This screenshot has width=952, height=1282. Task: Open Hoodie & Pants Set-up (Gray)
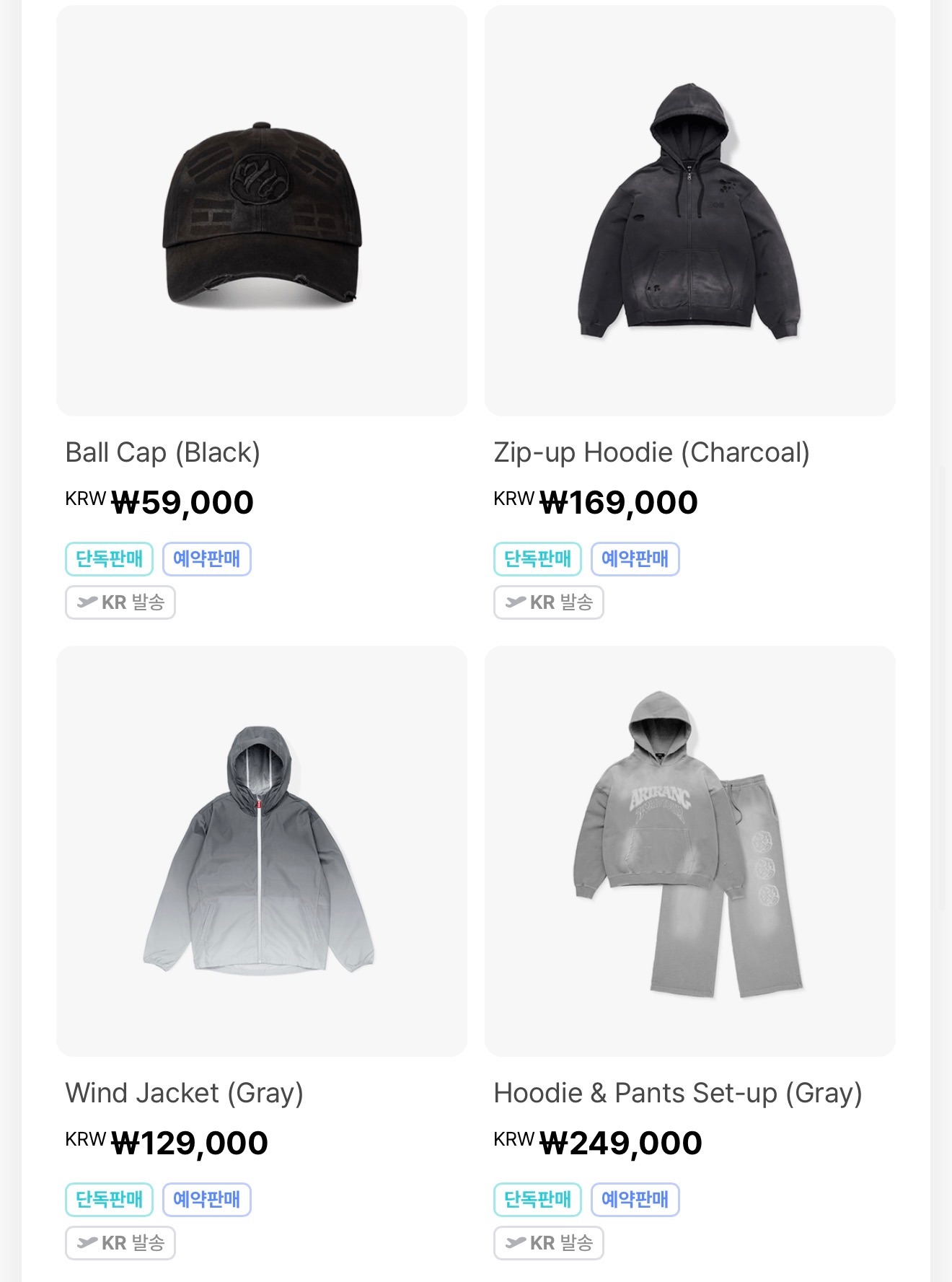pos(689,851)
